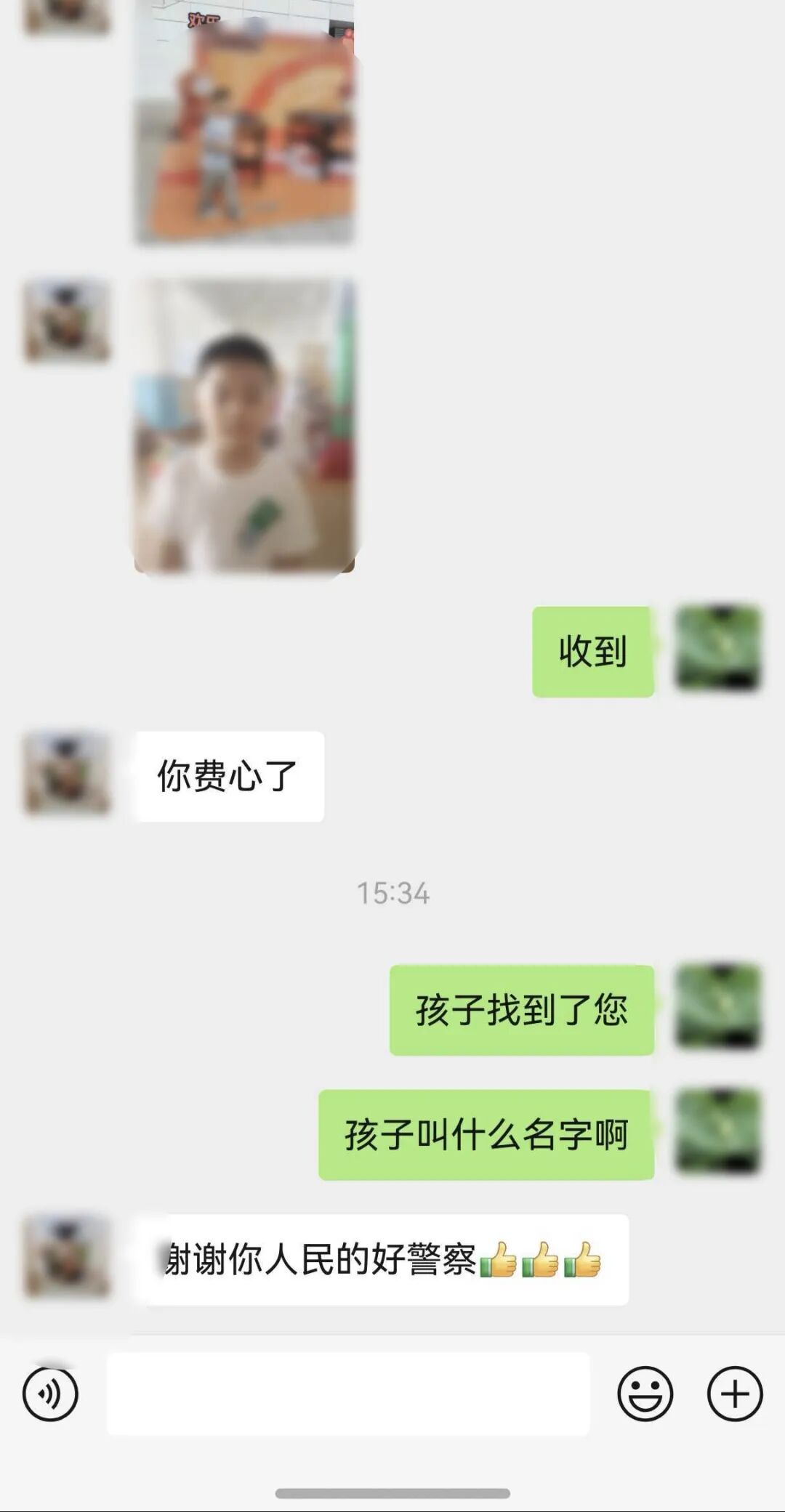Open the emoji sticker panel
Screen dimensions: 785x1512
click(x=645, y=1394)
